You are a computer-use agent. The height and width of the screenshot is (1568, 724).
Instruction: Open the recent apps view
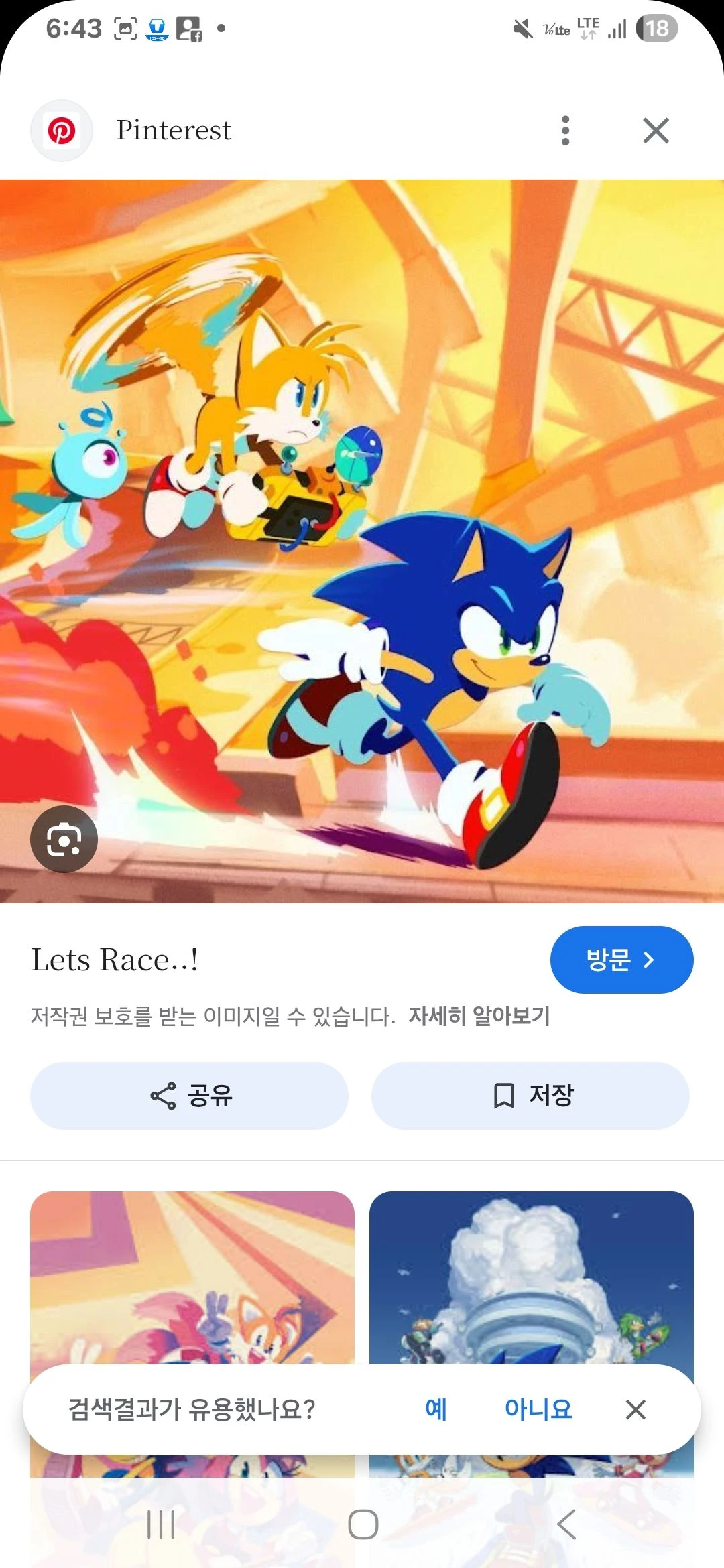coord(161,1524)
